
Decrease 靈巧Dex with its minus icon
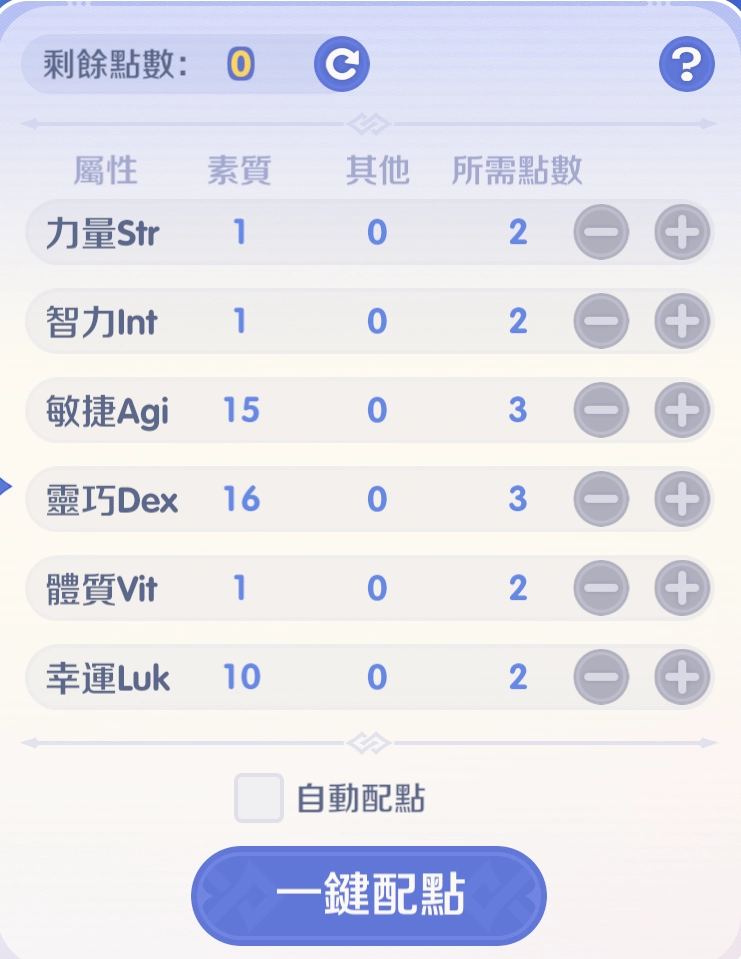[602, 498]
